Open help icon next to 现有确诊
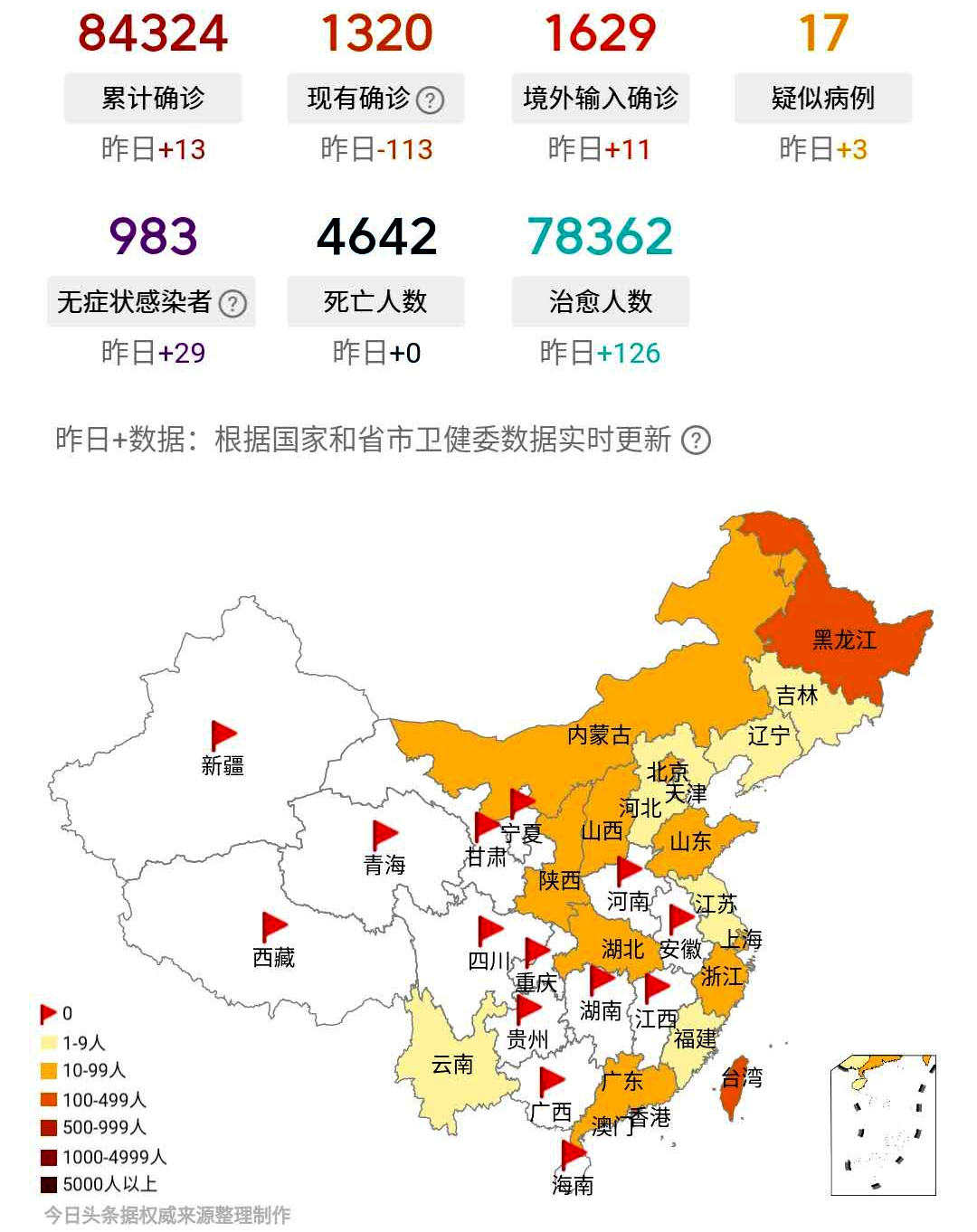Image resolution: width=977 pixels, height=1232 pixels. point(431,100)
